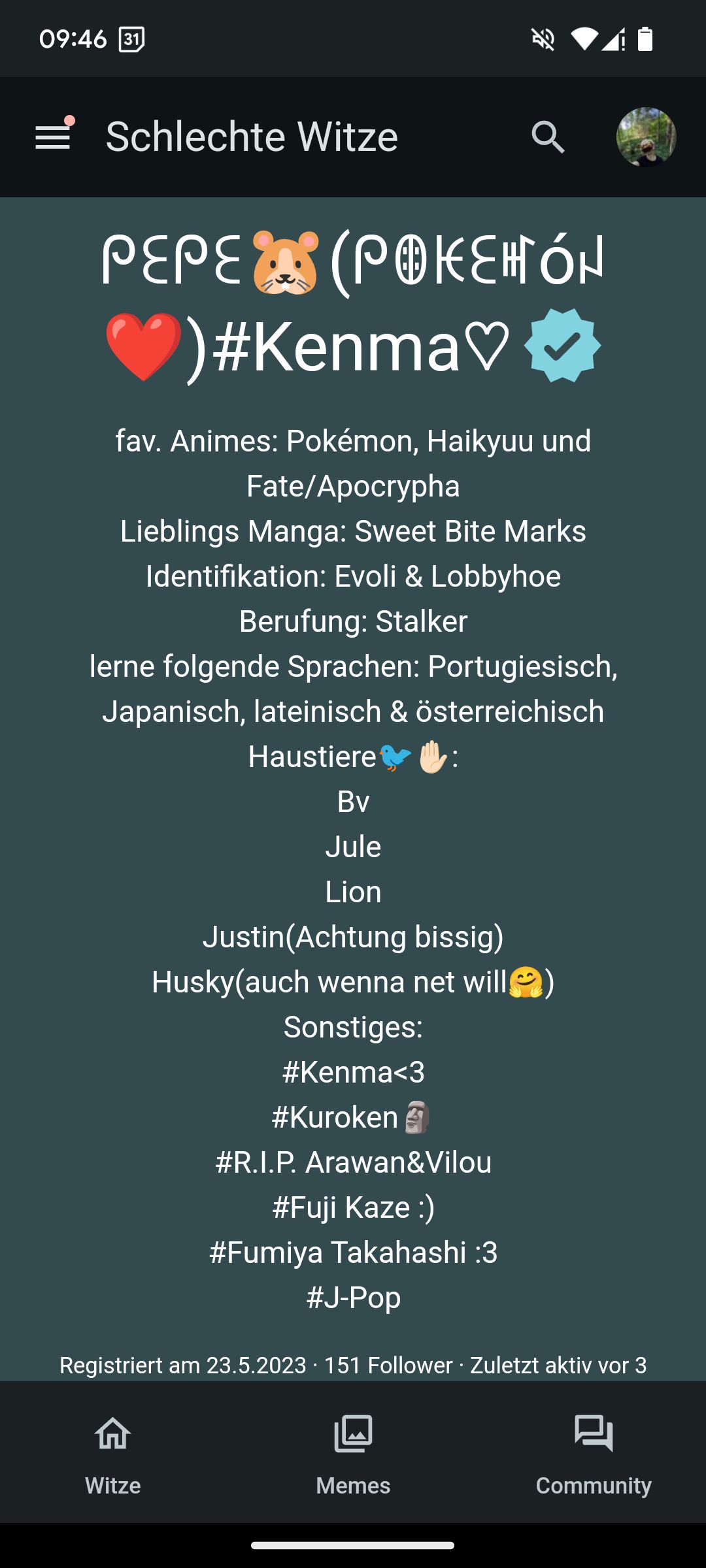
Task: Open your profile avatar
Action: tap(646, 137)
